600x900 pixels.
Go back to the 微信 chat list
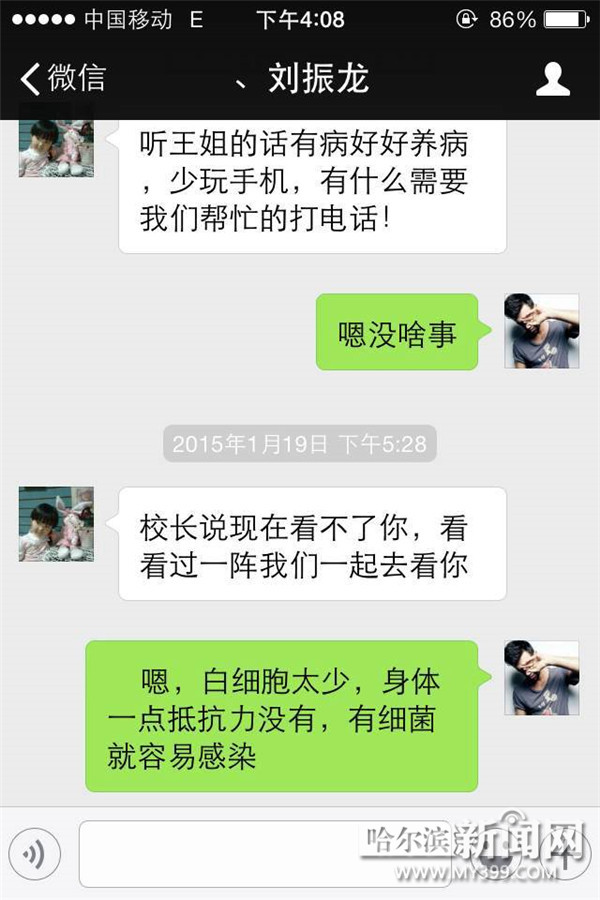(x=62, y=79)
